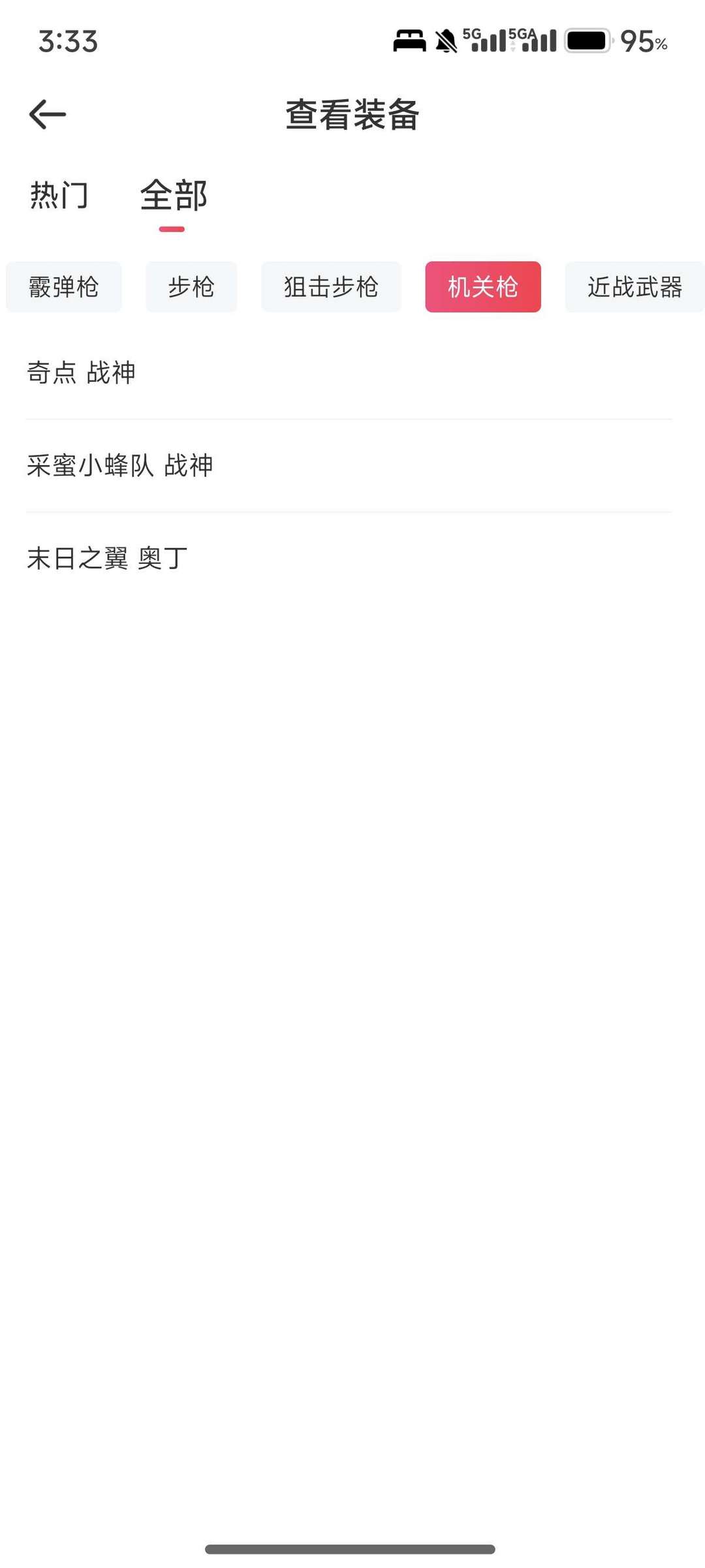Viewport: 705px width, 1568px height.
Task: Filter by 霰弹枪 chip
Action: (64, 287)
